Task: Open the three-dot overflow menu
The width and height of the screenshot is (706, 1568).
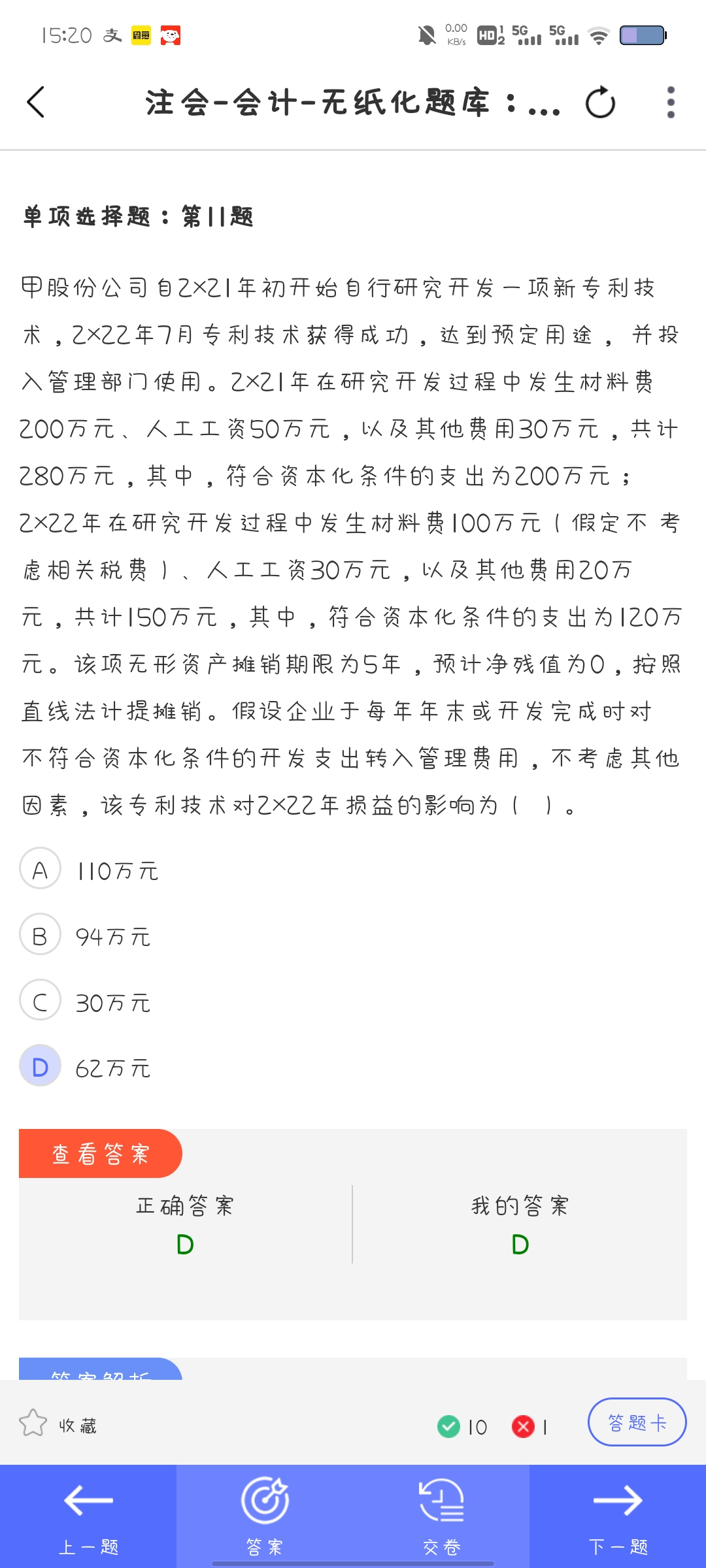Action: pos(670,103)
